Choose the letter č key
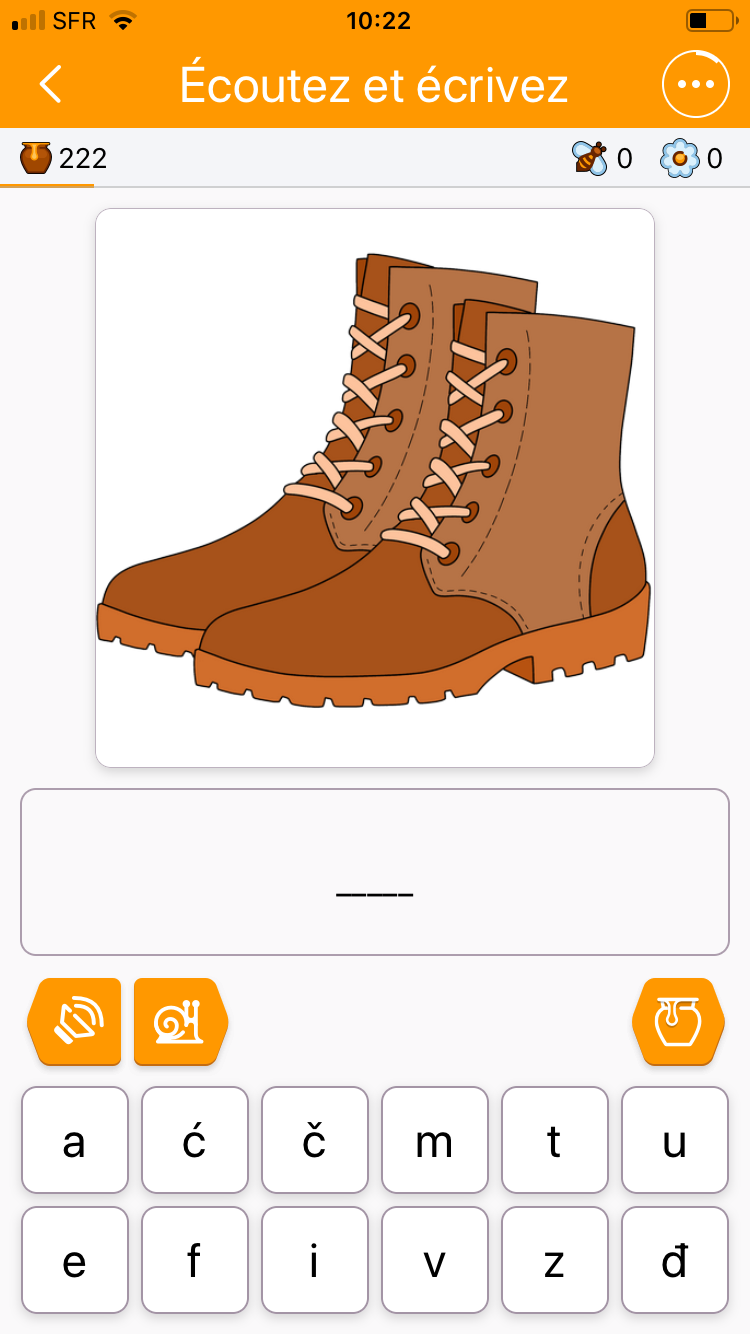This screenshot has width=750, height=1334. [315, 1140]
